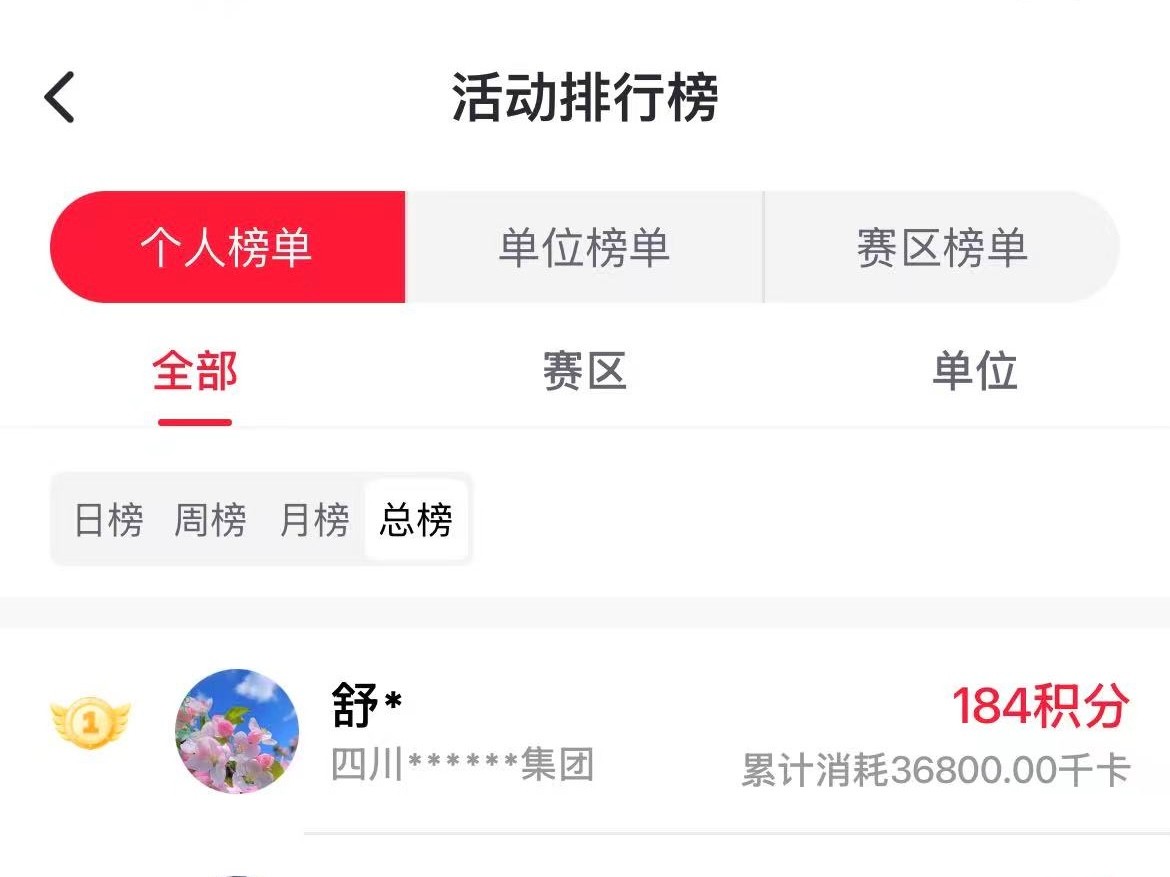Open first-place user 舒* entry
Viewport: 1170px width, 877px height.
(585, 732)
